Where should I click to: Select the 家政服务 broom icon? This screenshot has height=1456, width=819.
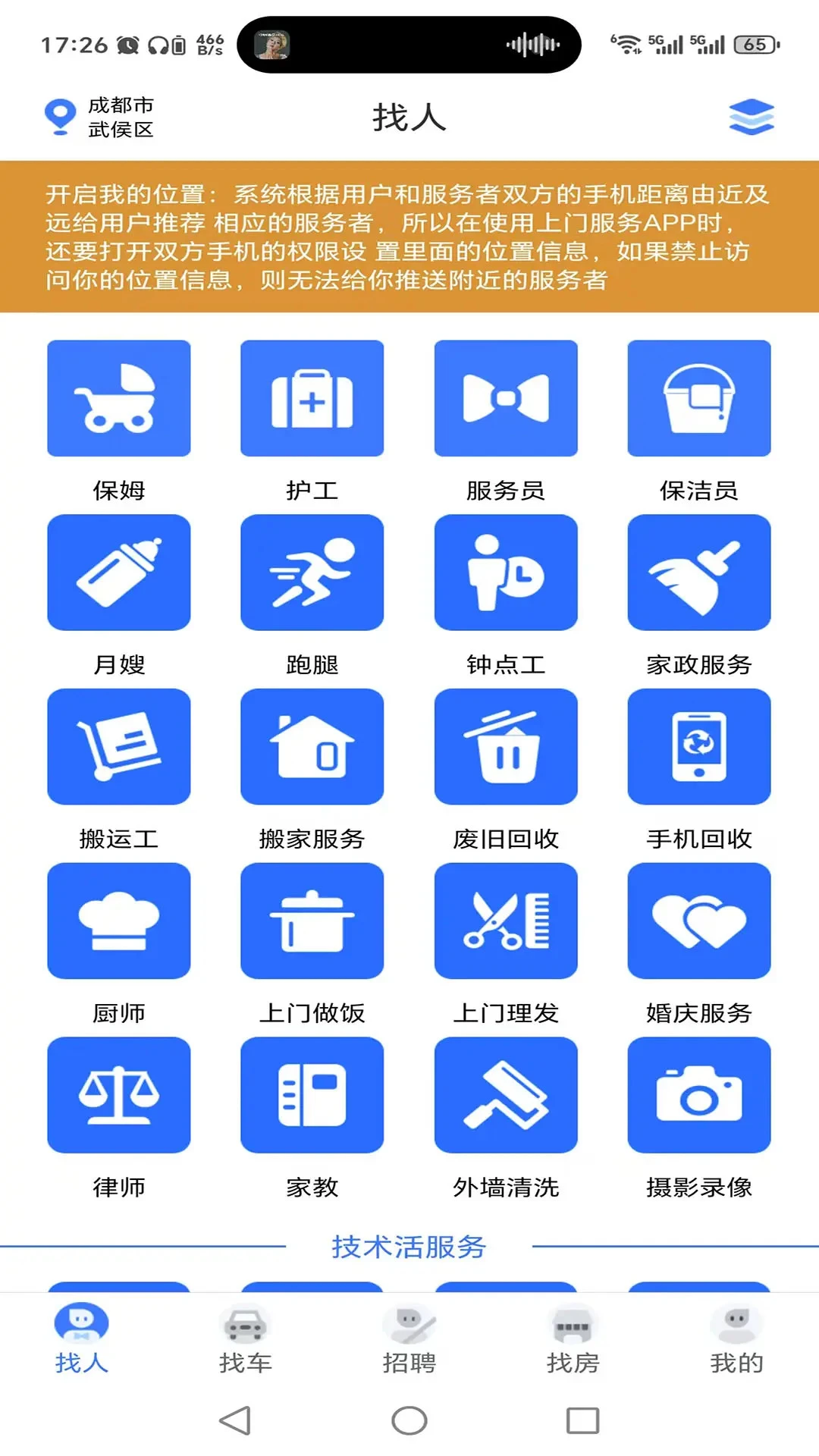pos(699,572)
